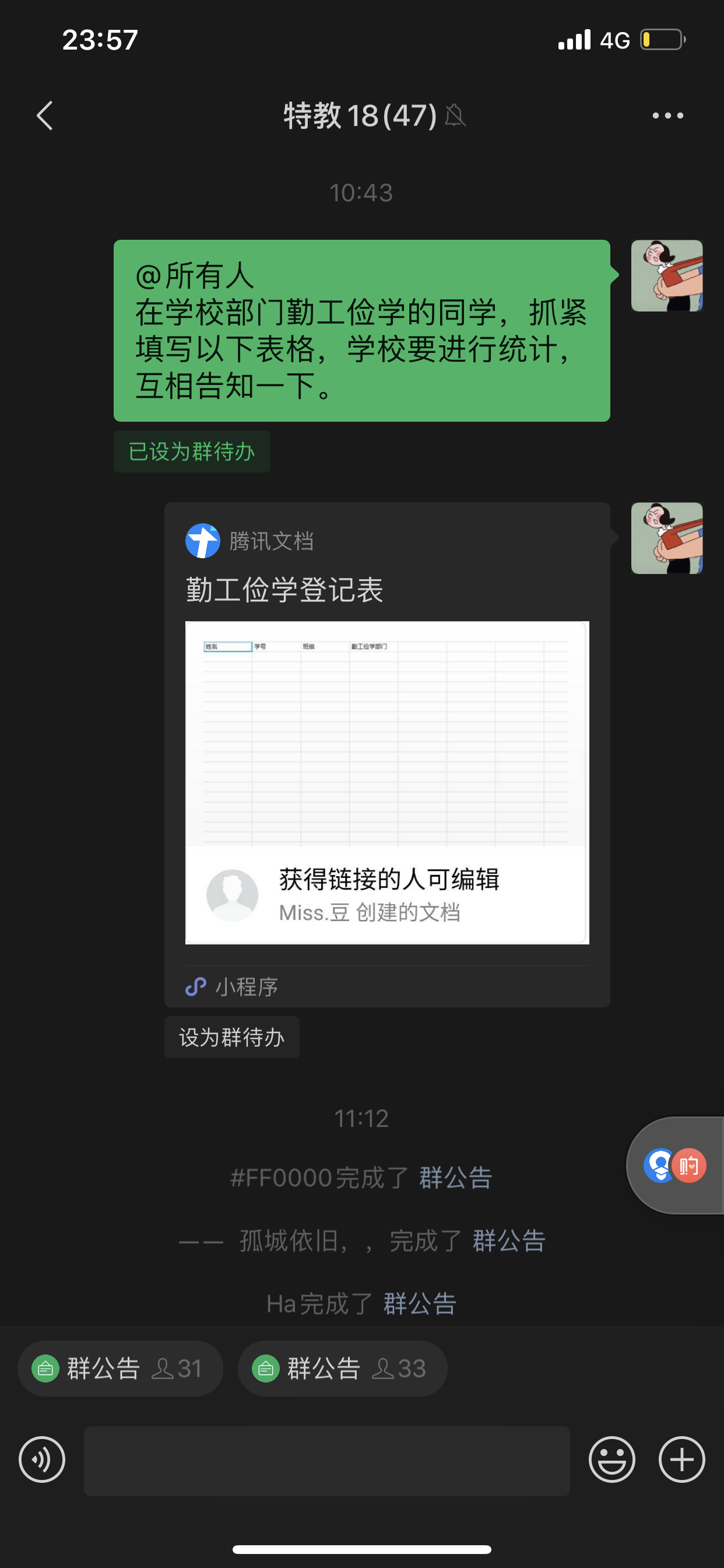Focus the message text field
724x1568 pixels.
coord(326,1461)
